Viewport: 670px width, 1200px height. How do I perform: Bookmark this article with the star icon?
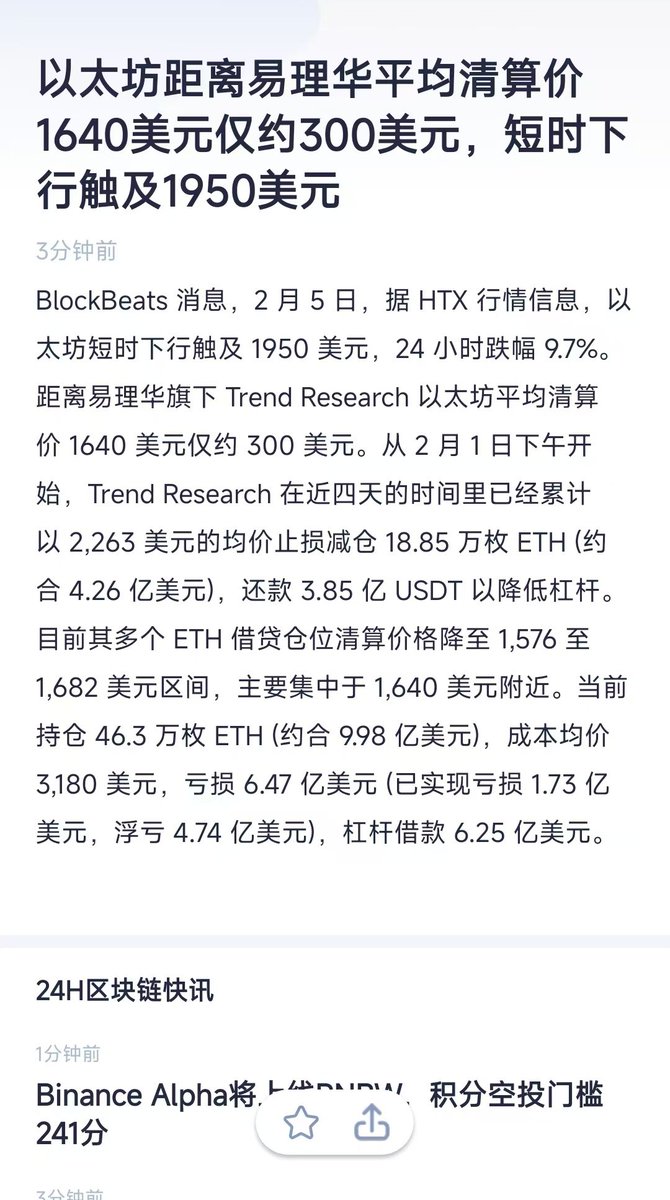(x=300, y=1124)
